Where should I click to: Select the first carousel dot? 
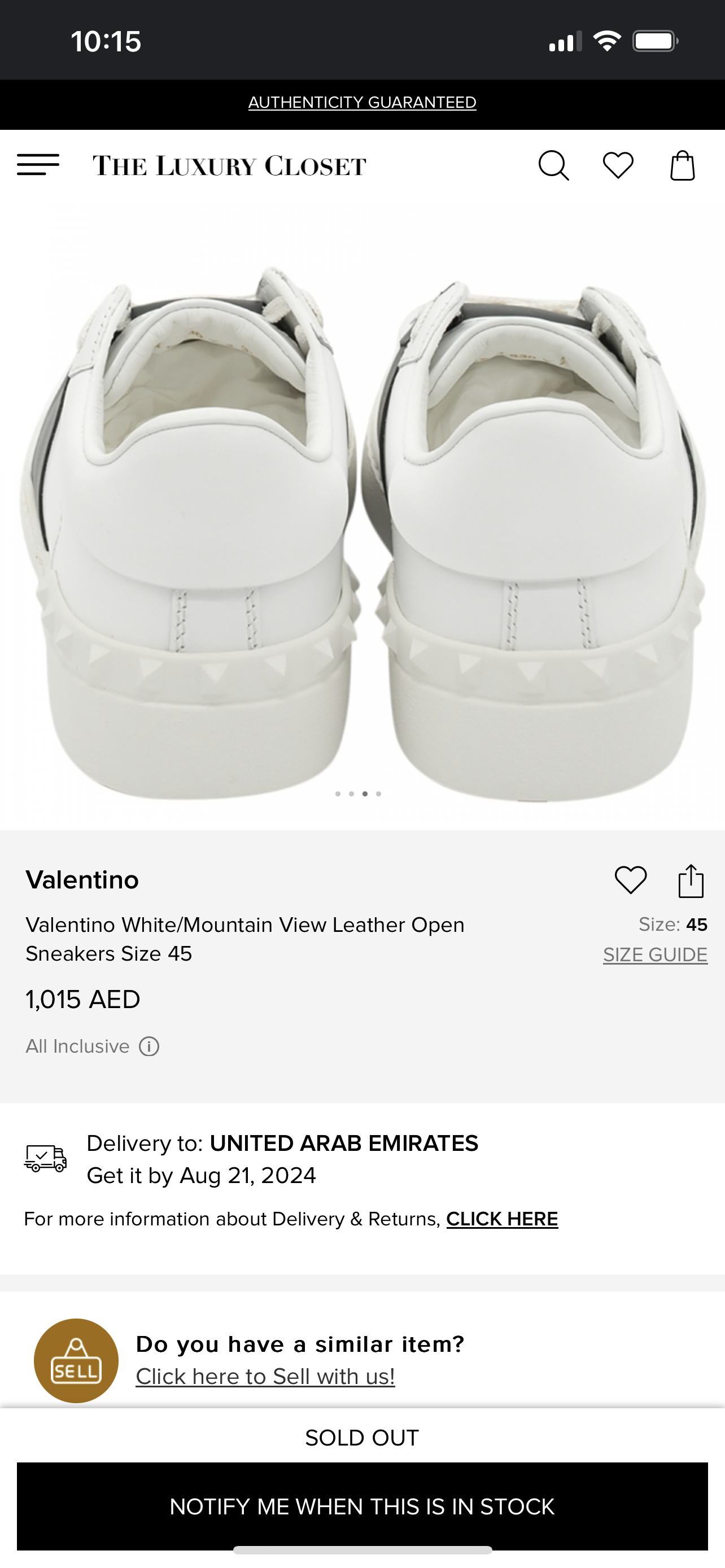pyautogui.click(x=338, y=793)
